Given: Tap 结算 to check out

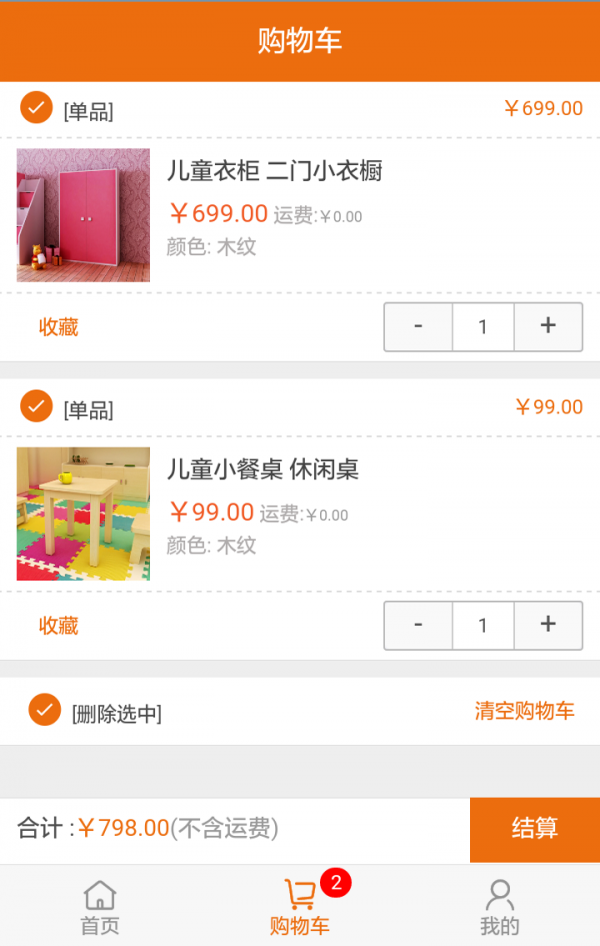Looking at the screenshot, I should pyautogui.click(x=535, y=829).
